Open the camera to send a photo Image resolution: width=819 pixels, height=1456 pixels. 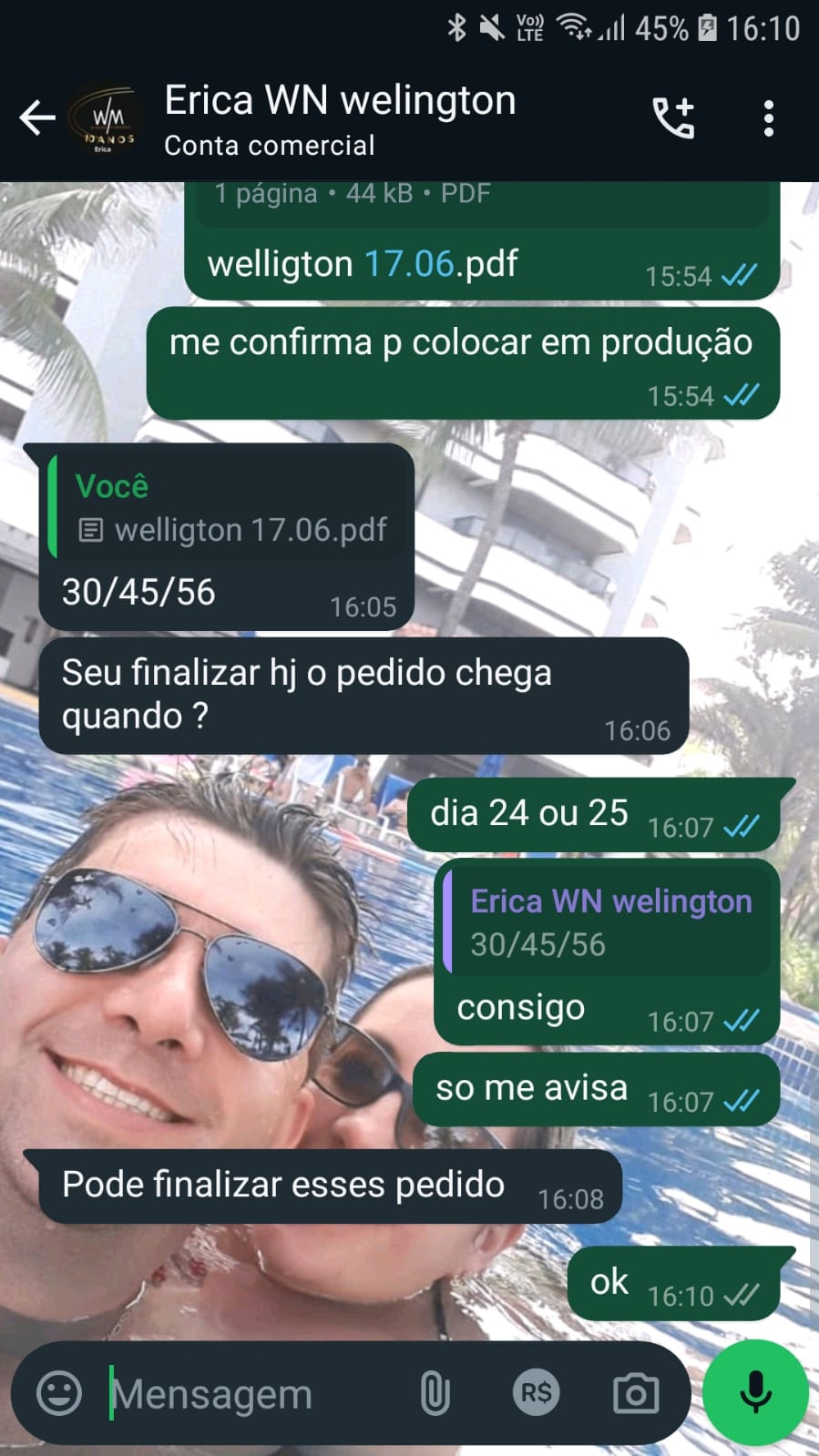pos(635,1393)
